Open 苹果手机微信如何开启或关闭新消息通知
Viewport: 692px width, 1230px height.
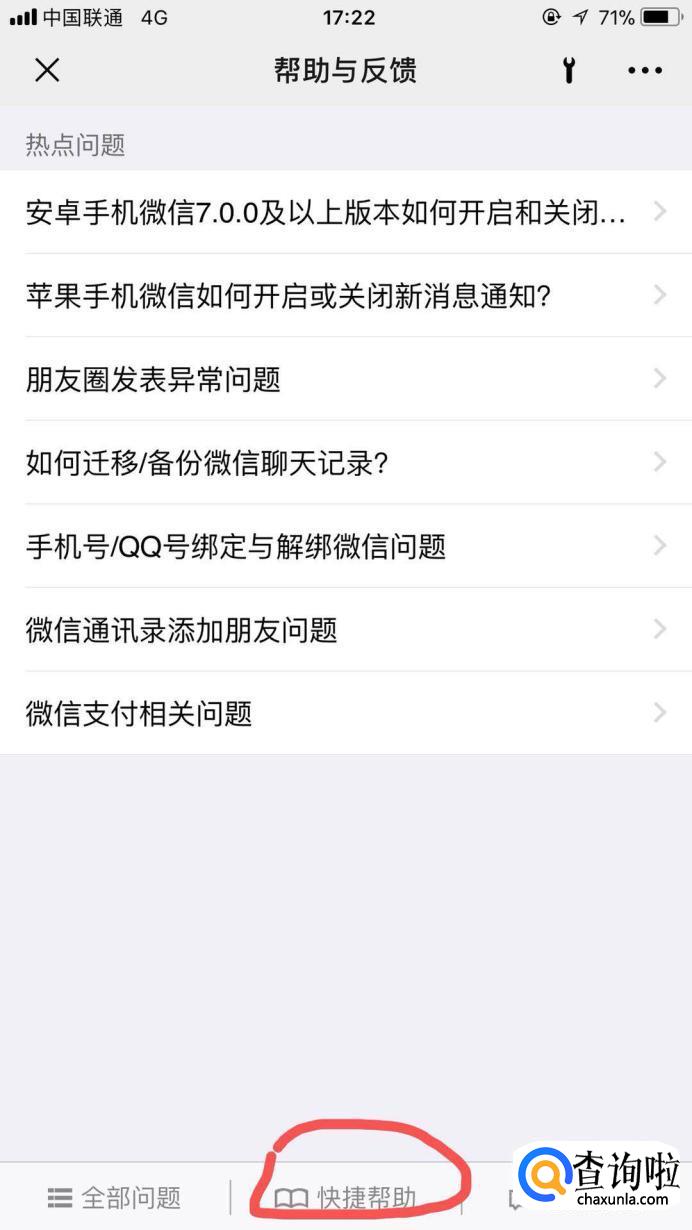tap(346, 296)
